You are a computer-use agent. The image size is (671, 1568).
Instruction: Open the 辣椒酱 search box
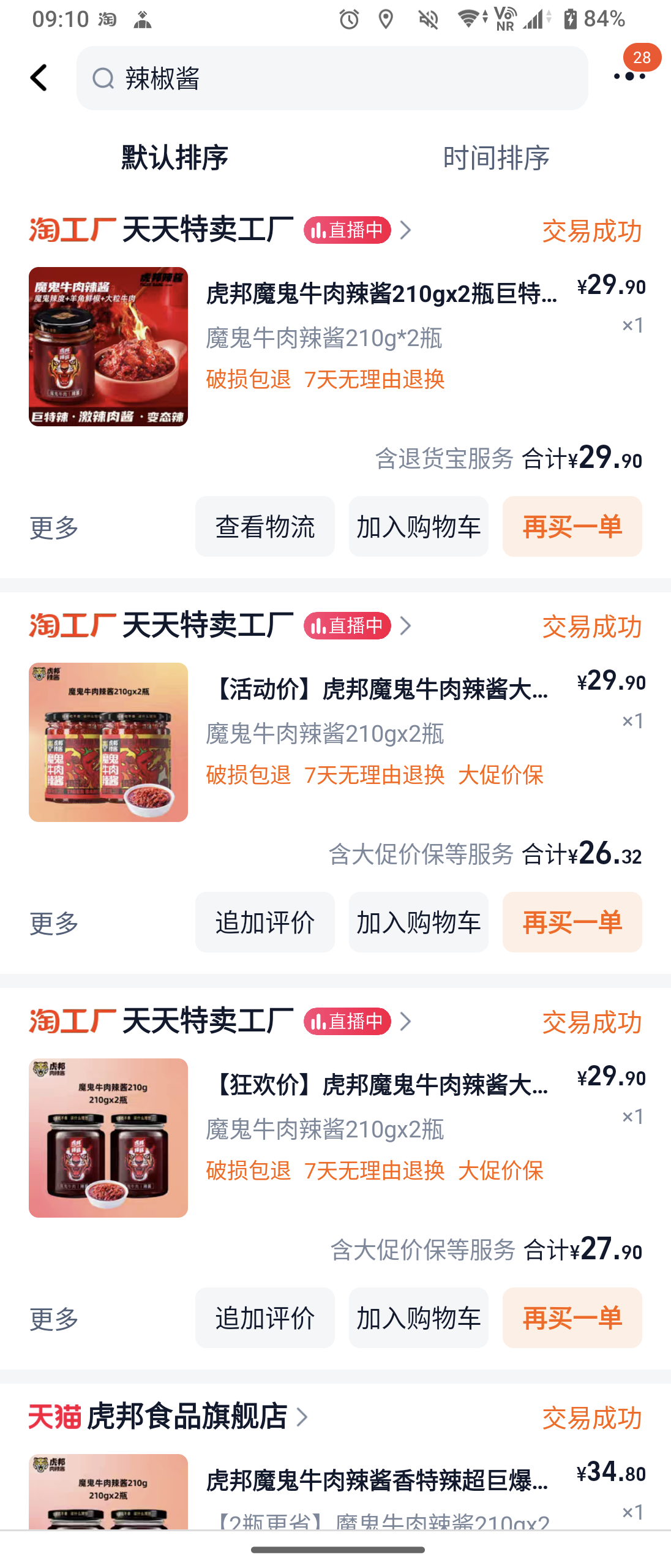(x=332, y=78)
